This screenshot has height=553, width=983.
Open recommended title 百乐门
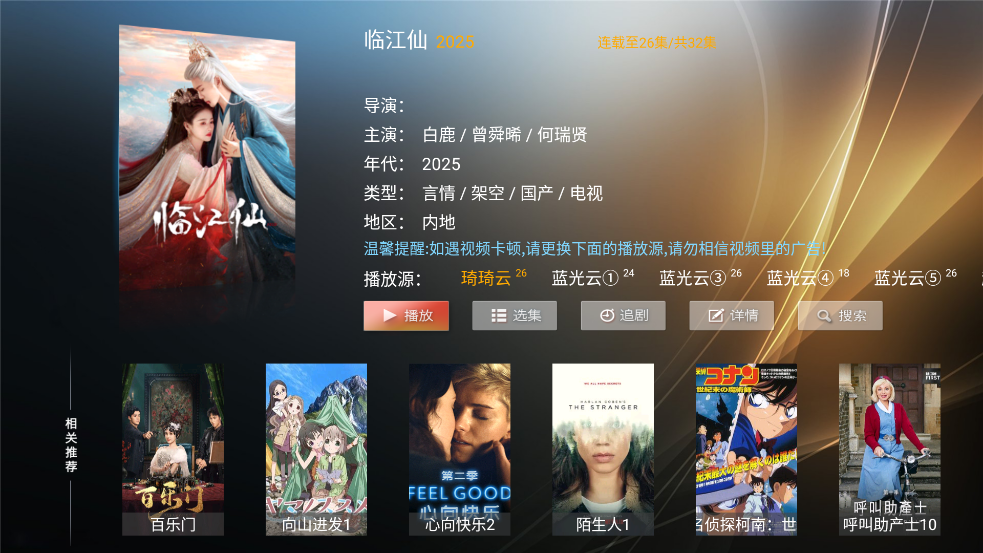173,449
